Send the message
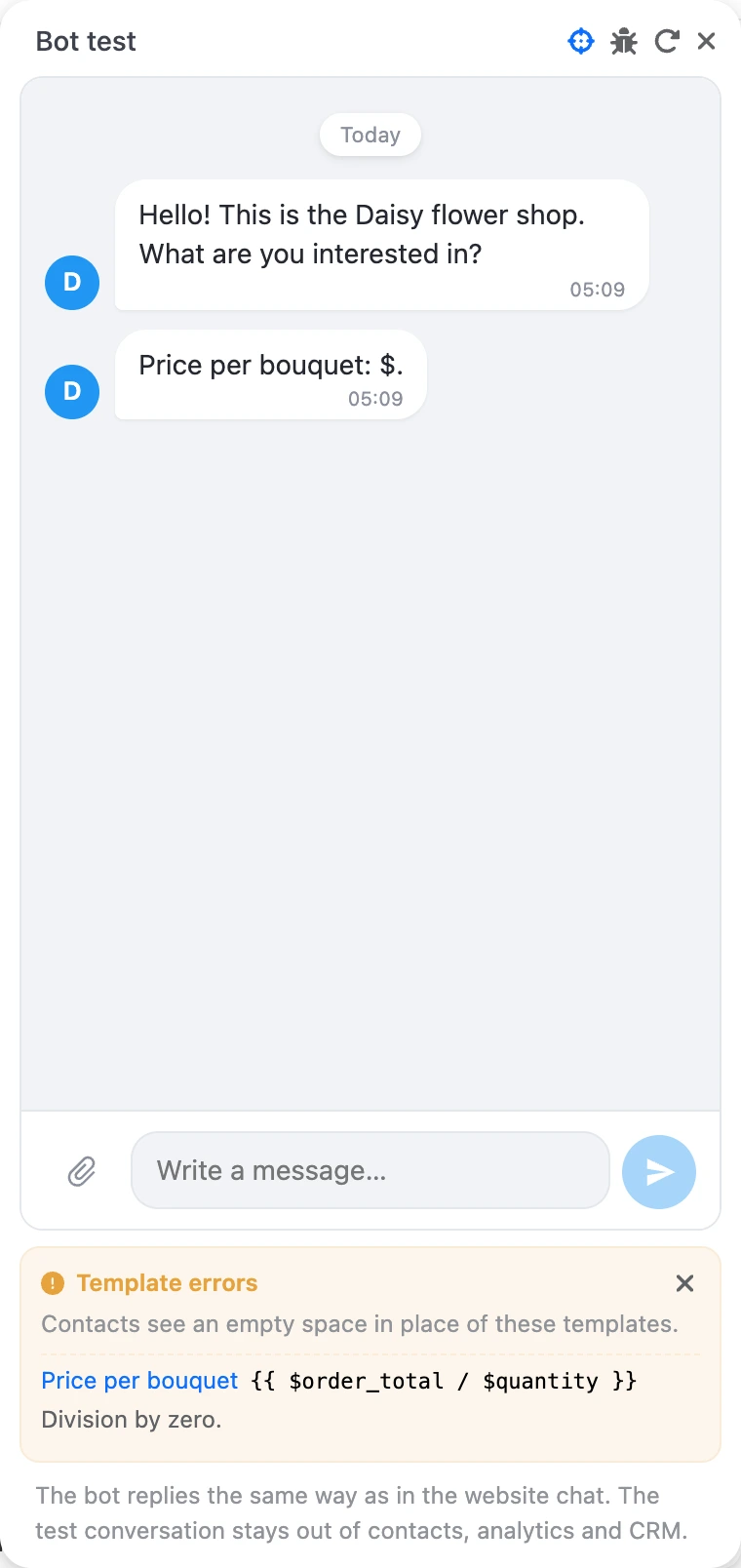 659,1171
